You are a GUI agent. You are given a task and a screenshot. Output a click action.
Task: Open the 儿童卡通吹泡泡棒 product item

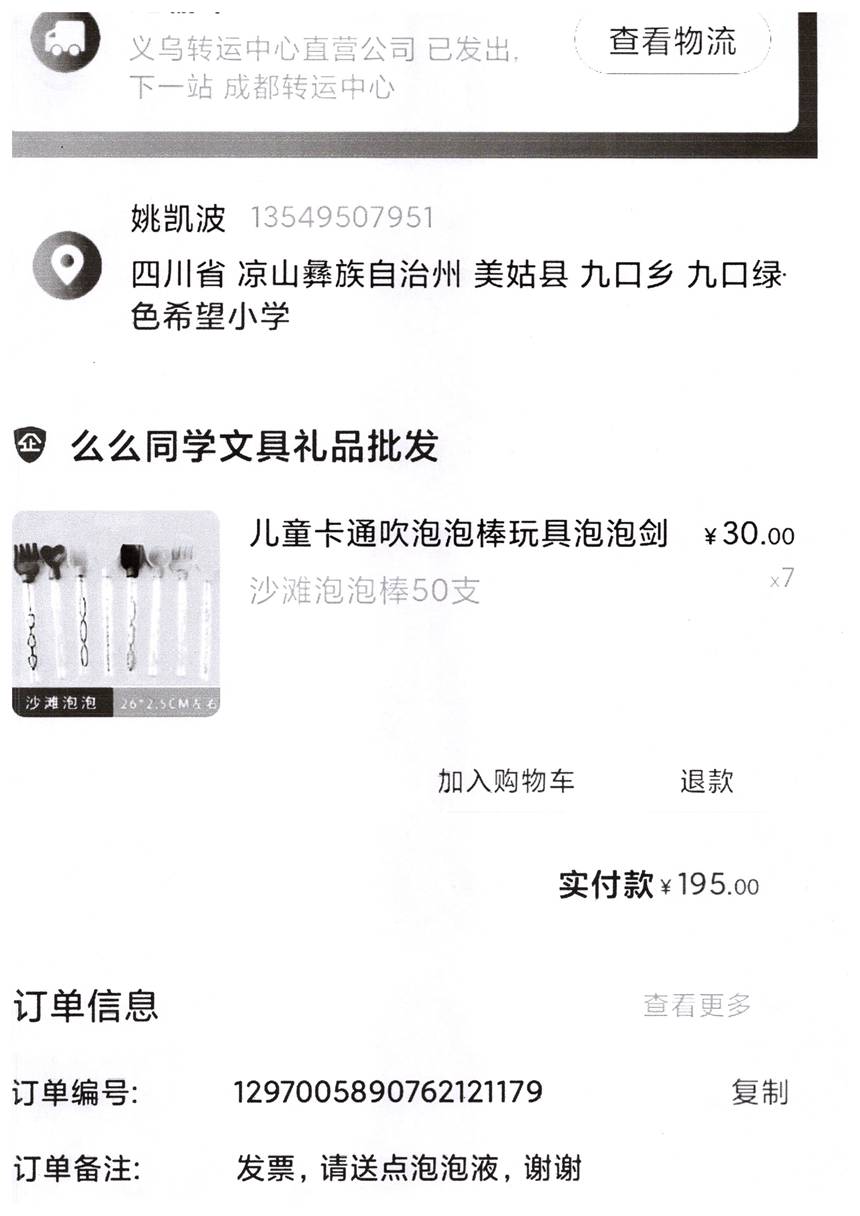[458, 534]
